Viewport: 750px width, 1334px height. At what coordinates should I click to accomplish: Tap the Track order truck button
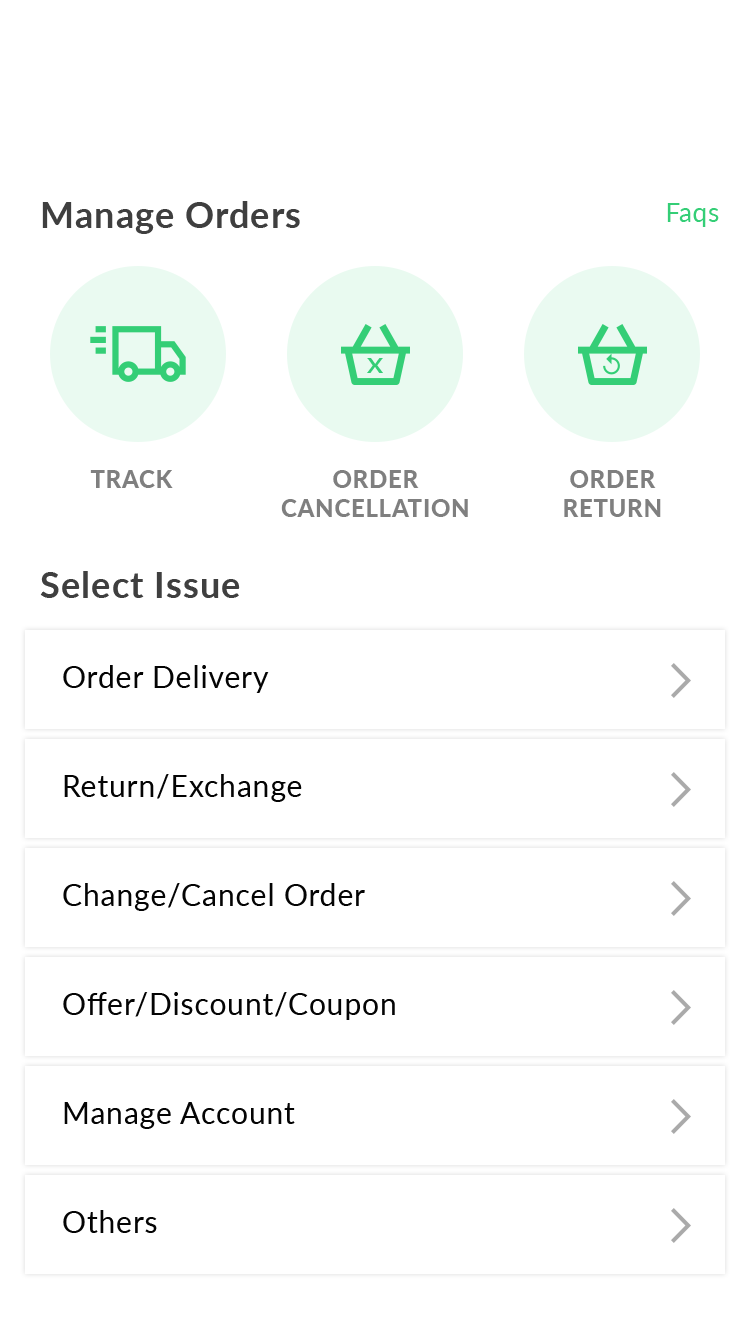pos(138,354)
